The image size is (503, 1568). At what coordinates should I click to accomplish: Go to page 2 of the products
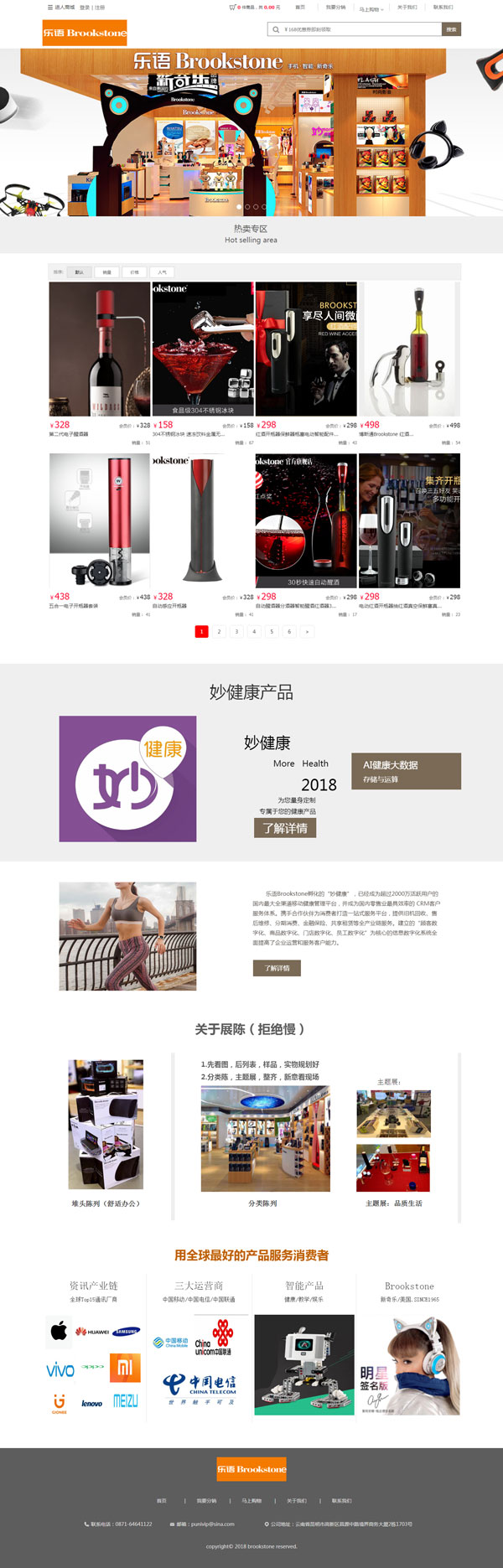click(x=219, y=631)
